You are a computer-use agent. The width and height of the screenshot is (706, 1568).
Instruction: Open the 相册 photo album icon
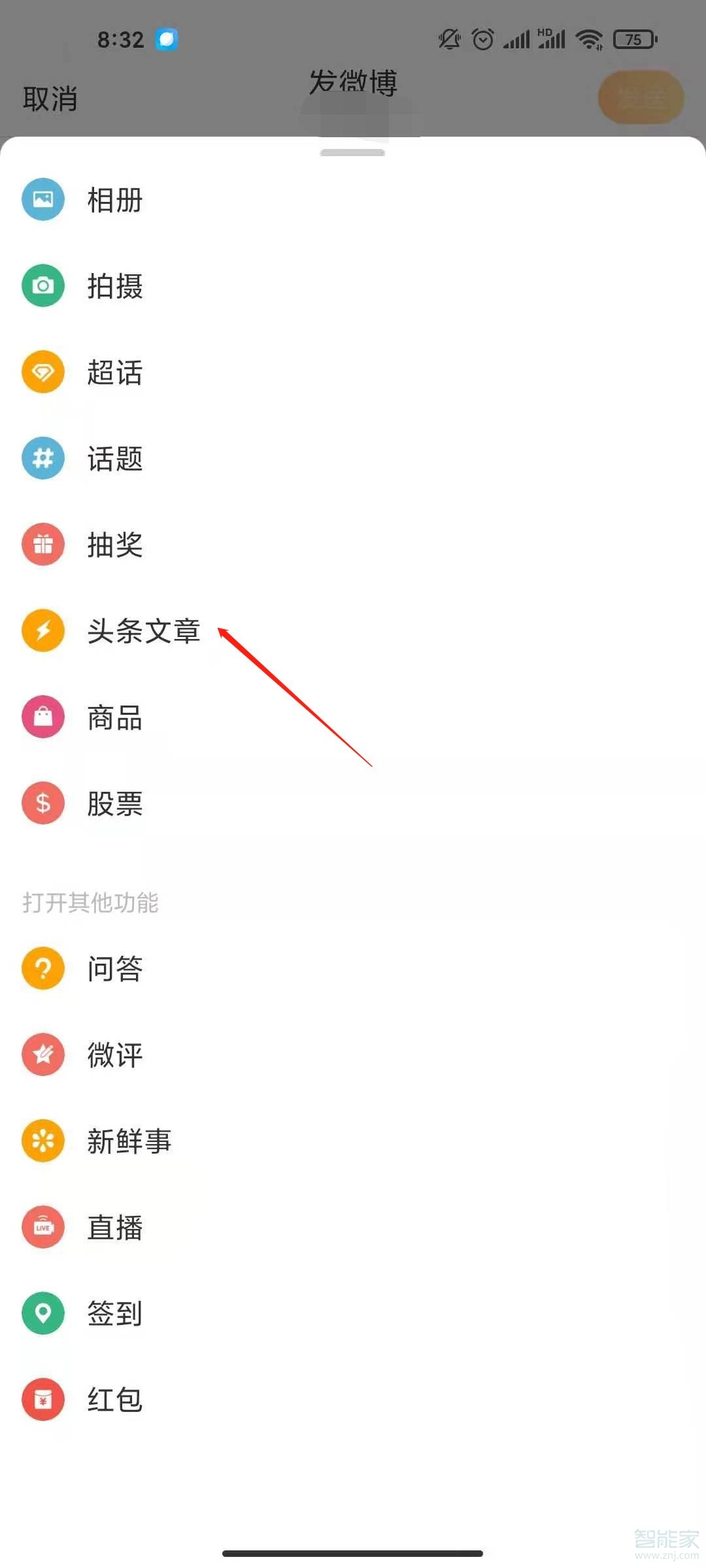42,200
